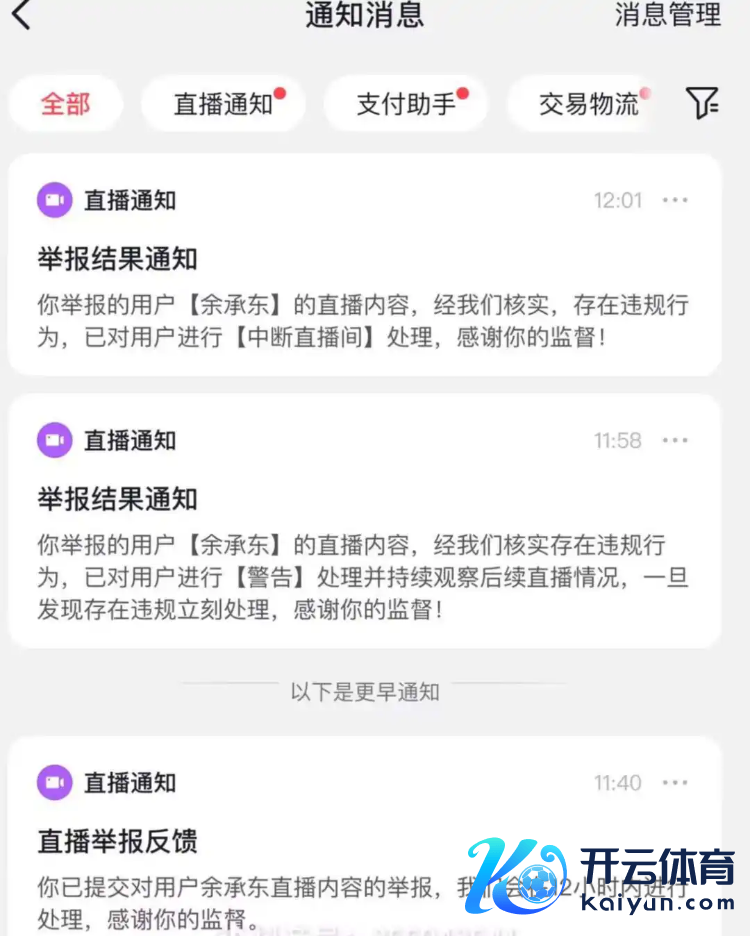Switch to the 交易物流 tab
This screenshot has height=936, width=750.
point(588,104)
